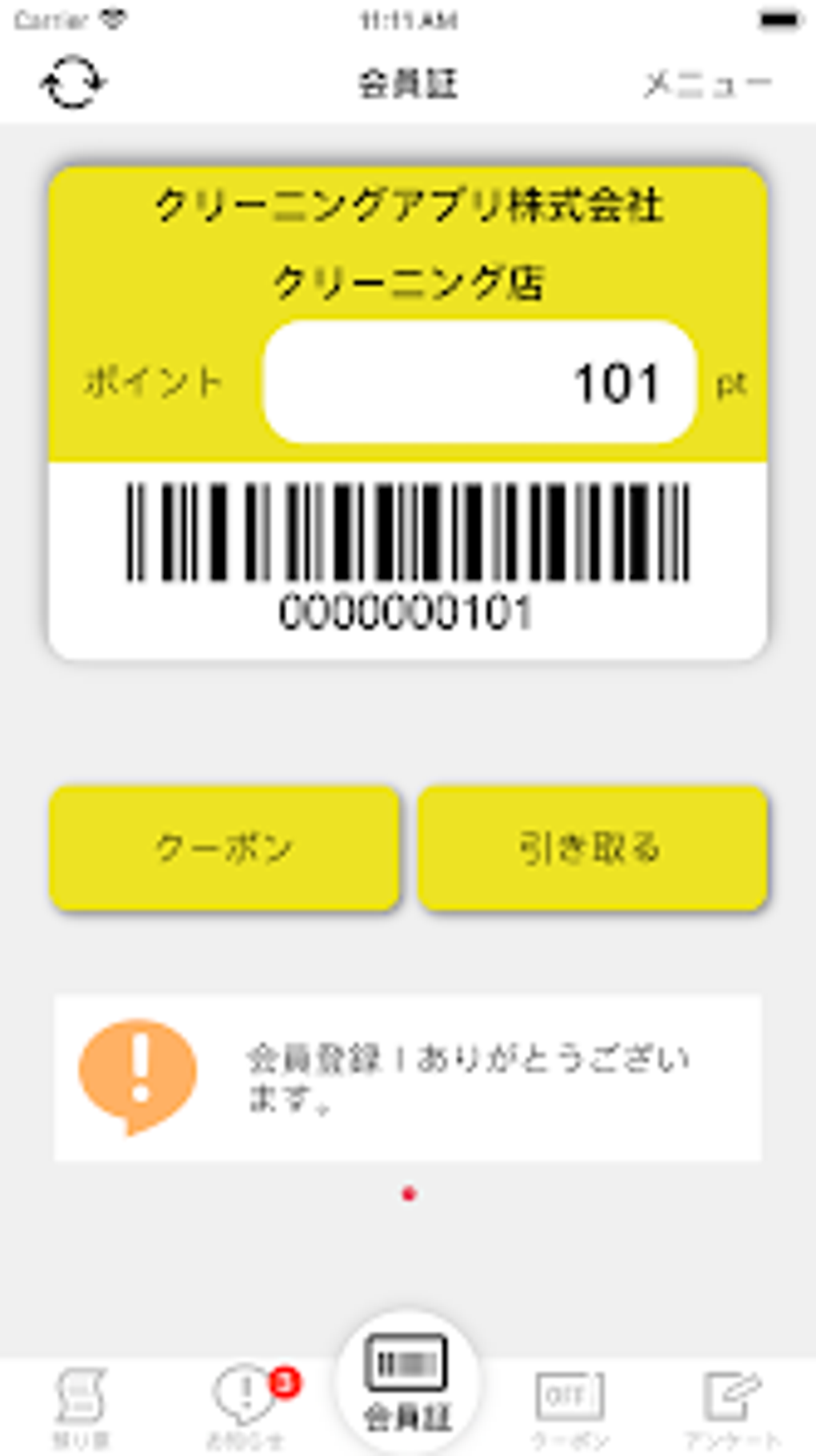Viewport: 816px width, 1456px height.
Task: Open the お知らせ notifications tab
Action: [246, 1406]
